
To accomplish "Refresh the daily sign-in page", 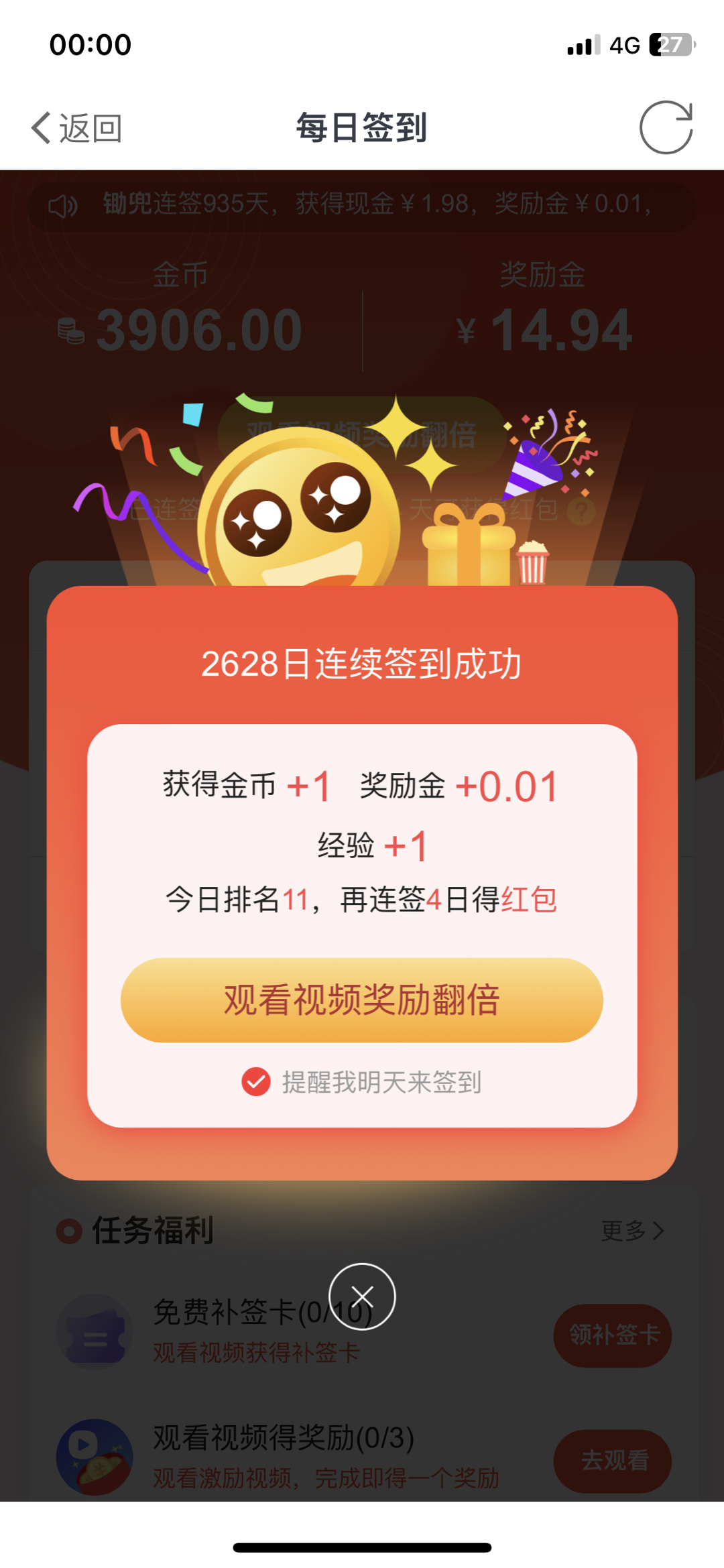I will click(666, 128).
